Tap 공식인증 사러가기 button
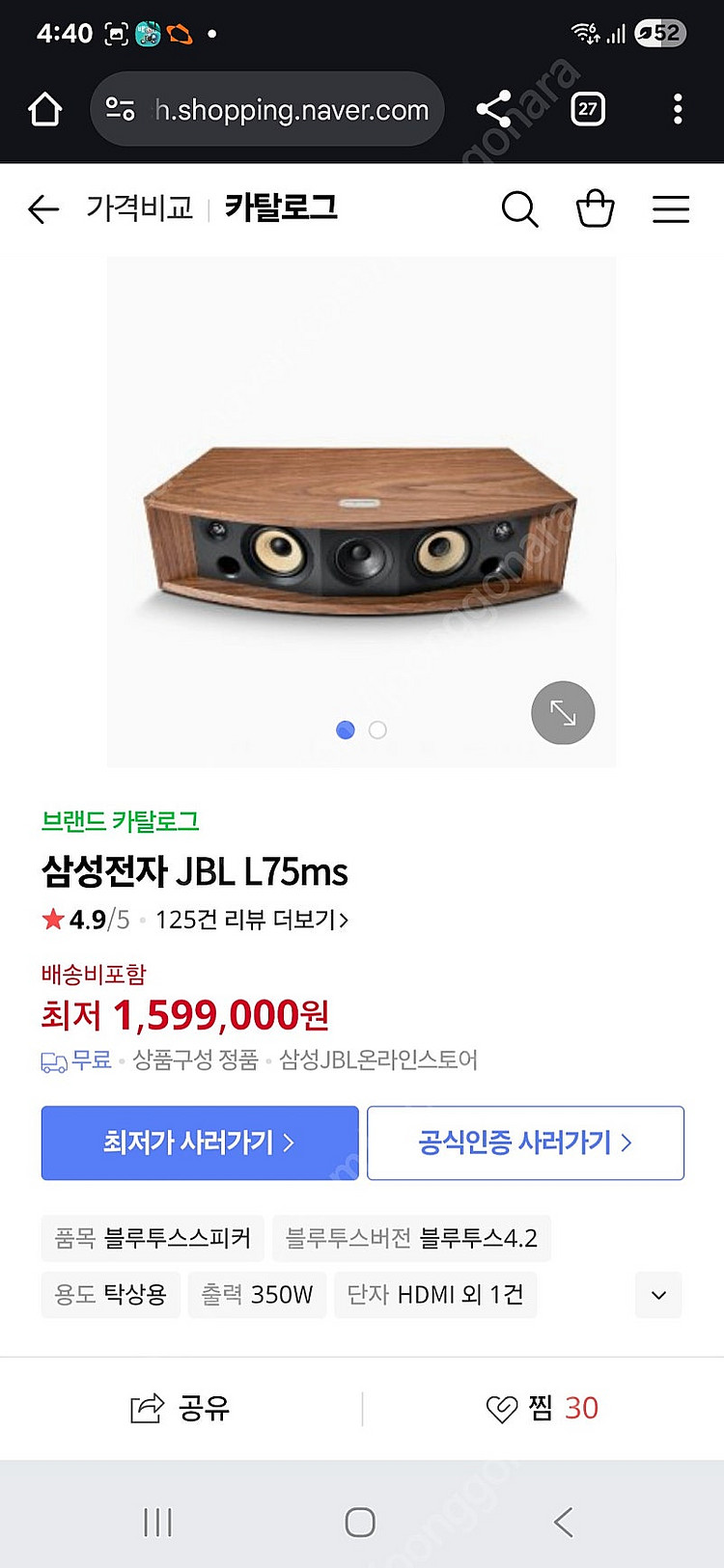 coord(525,1142)
